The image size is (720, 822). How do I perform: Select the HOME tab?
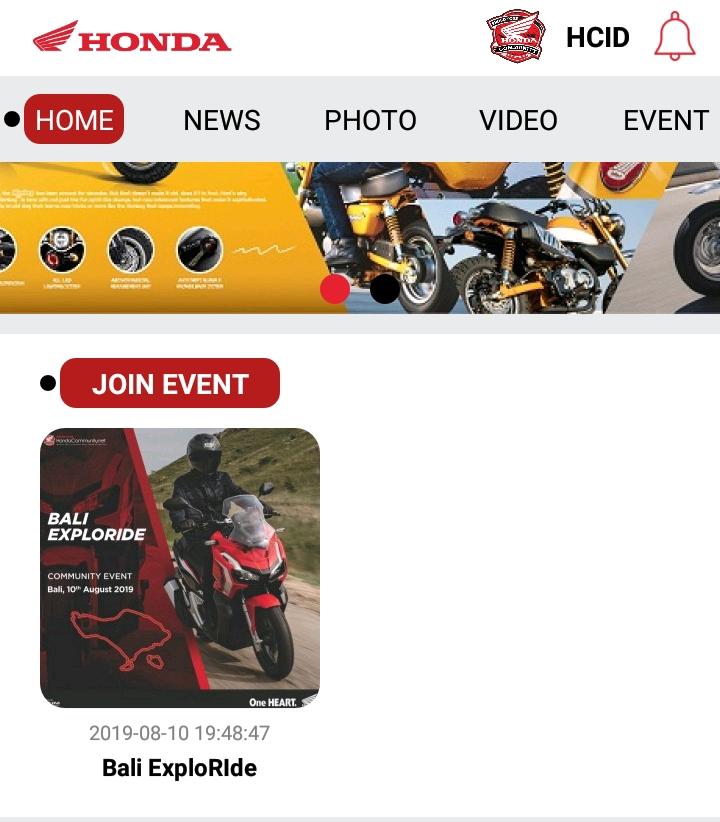pos(74,120)
